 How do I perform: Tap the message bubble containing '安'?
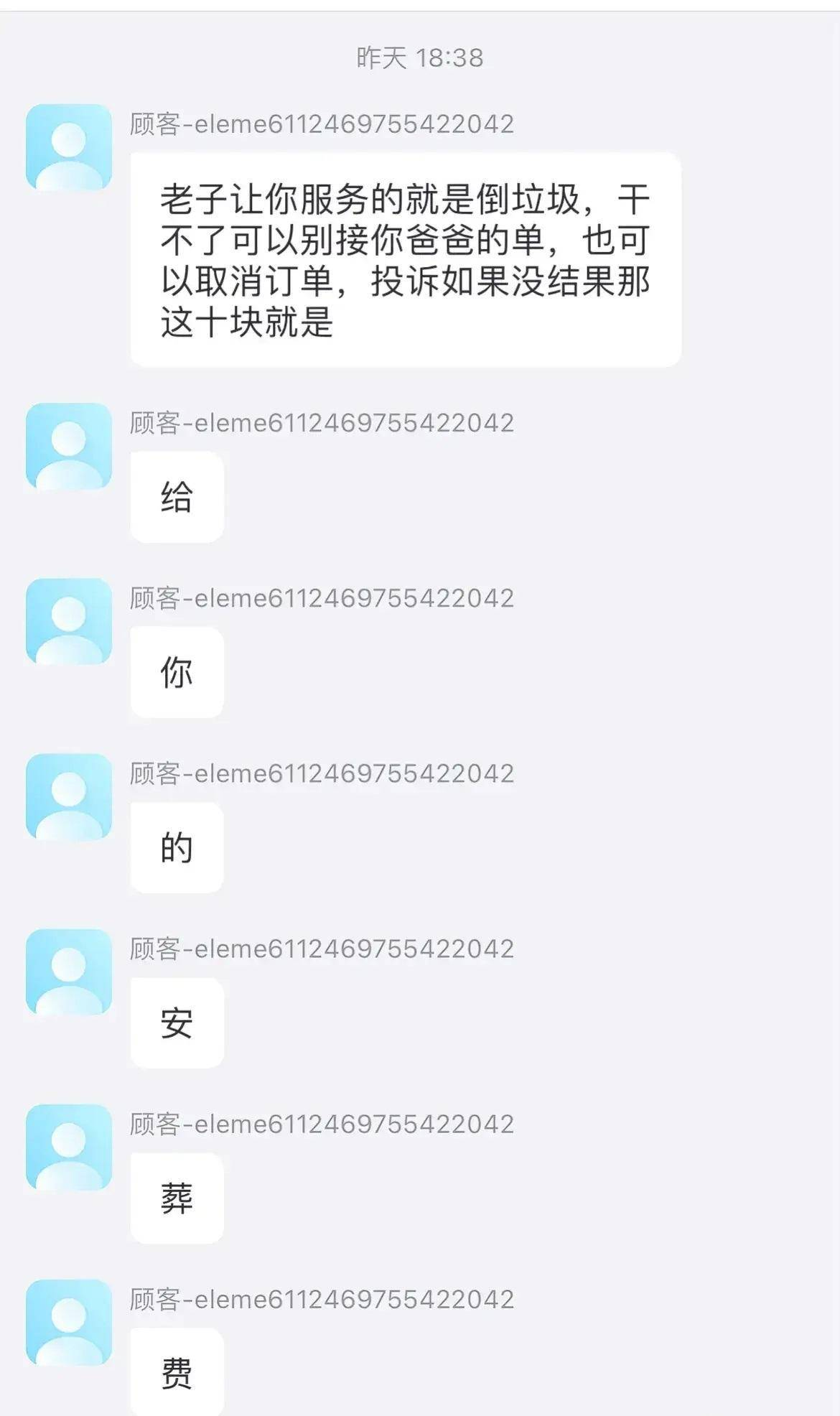tap(178, 1021)
